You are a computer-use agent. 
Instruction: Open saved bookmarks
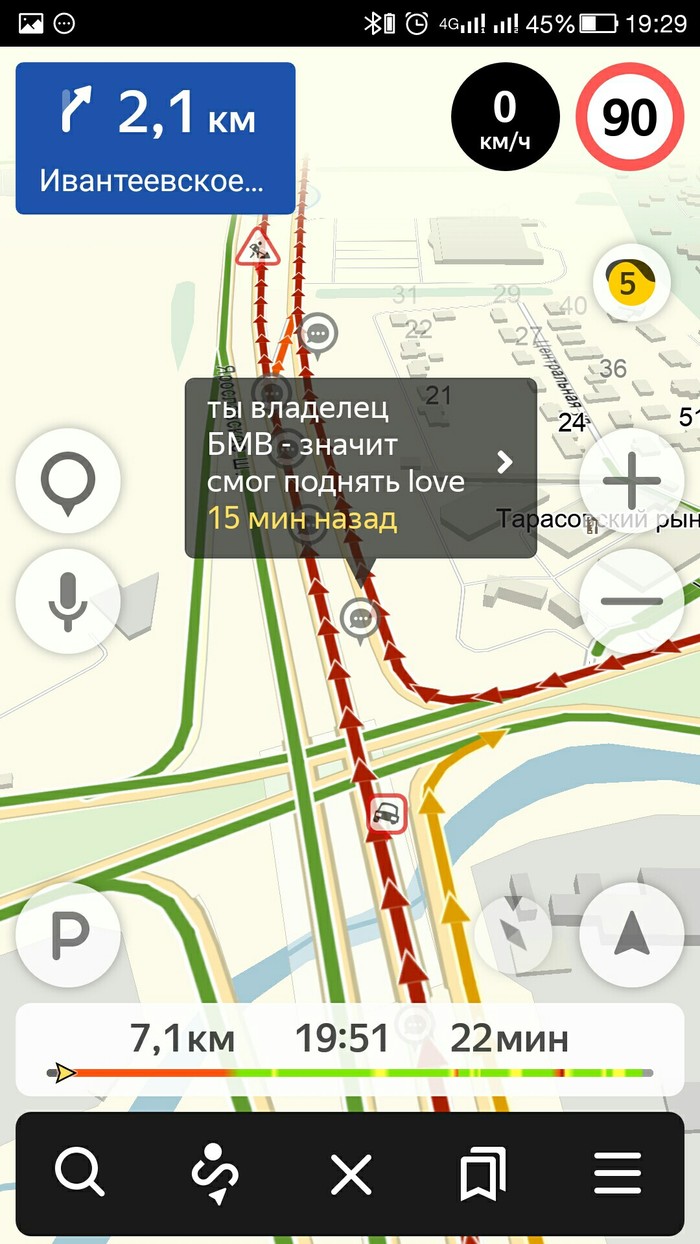pyautogui.click(x=482, y=1173)
